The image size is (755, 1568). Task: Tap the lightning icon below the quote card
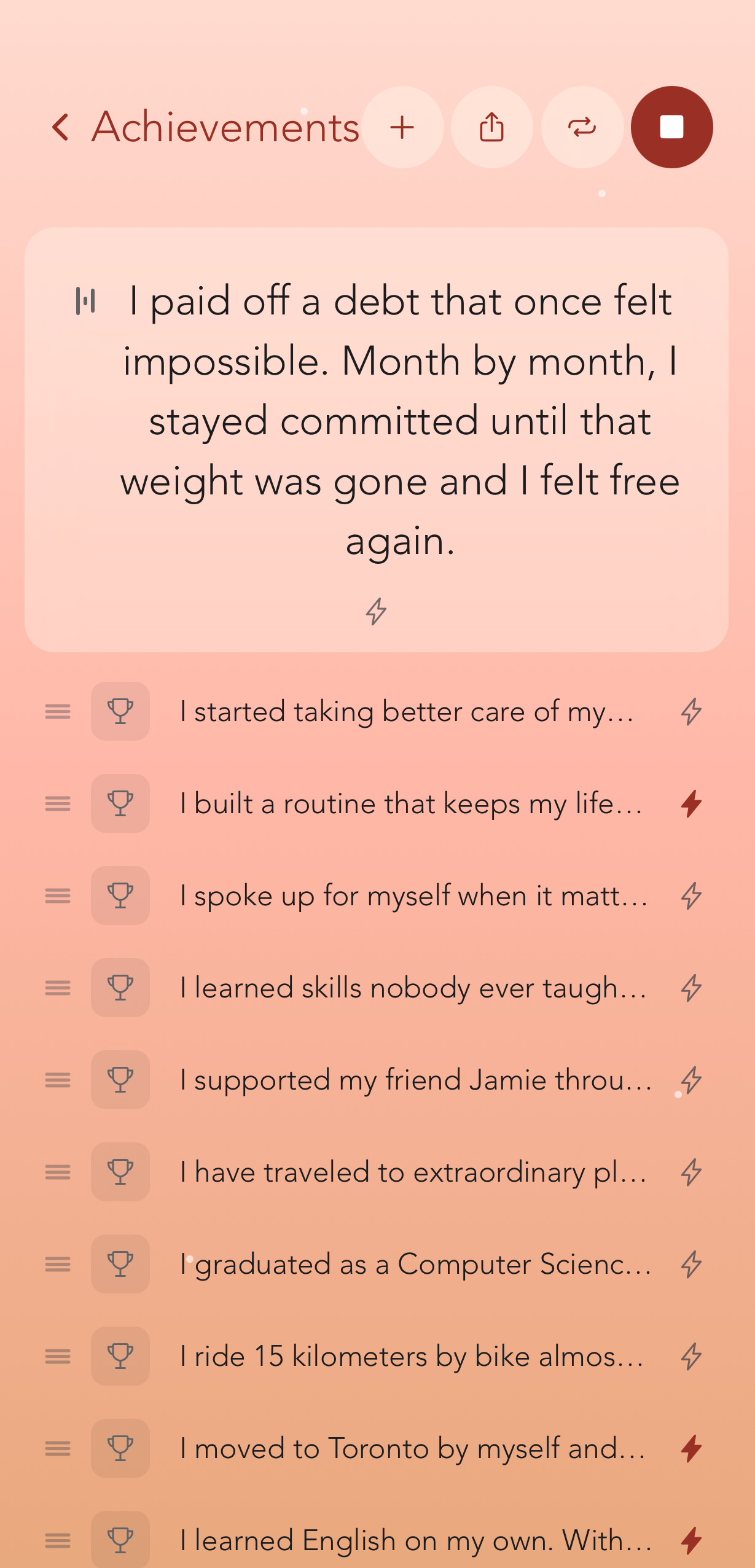[x=377, y=610]
